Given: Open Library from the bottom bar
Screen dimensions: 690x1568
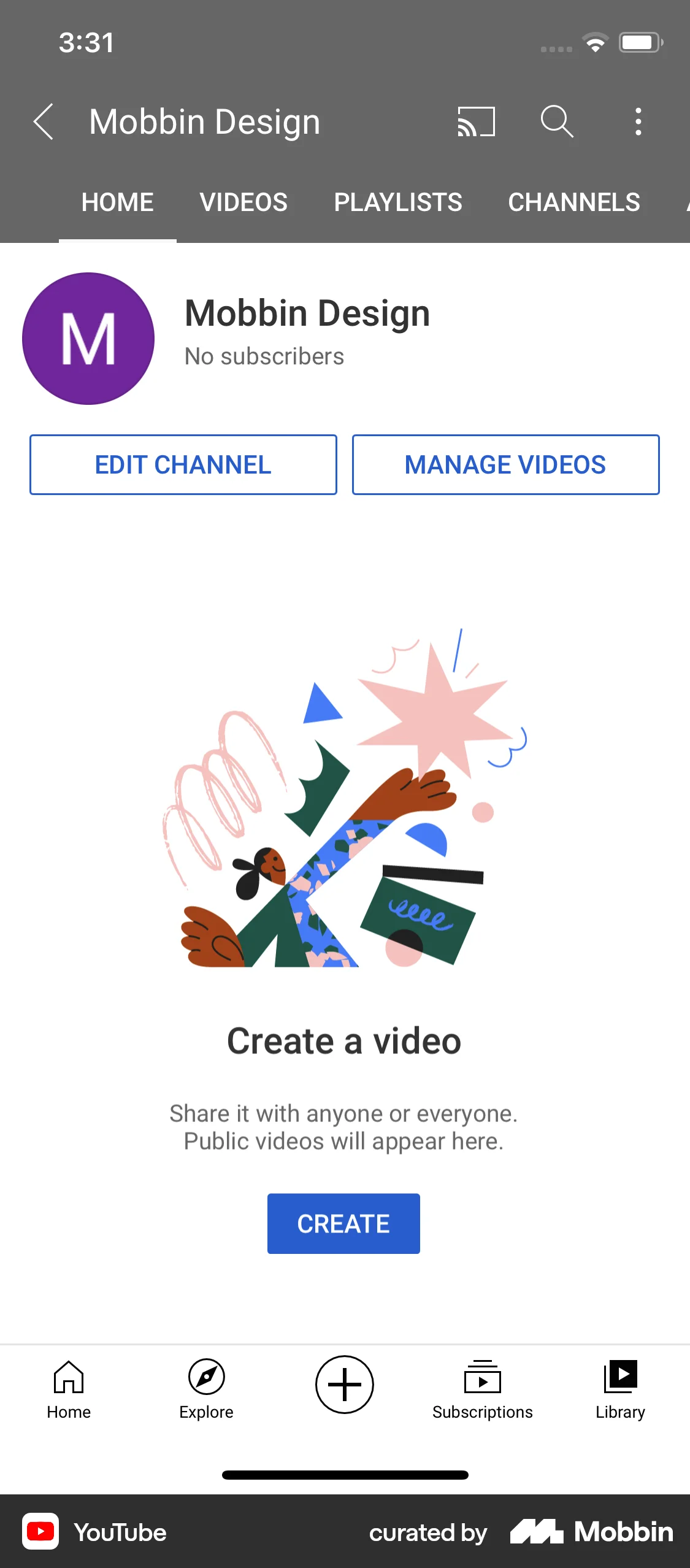Looking at the screenshot, I should 620,1385.
